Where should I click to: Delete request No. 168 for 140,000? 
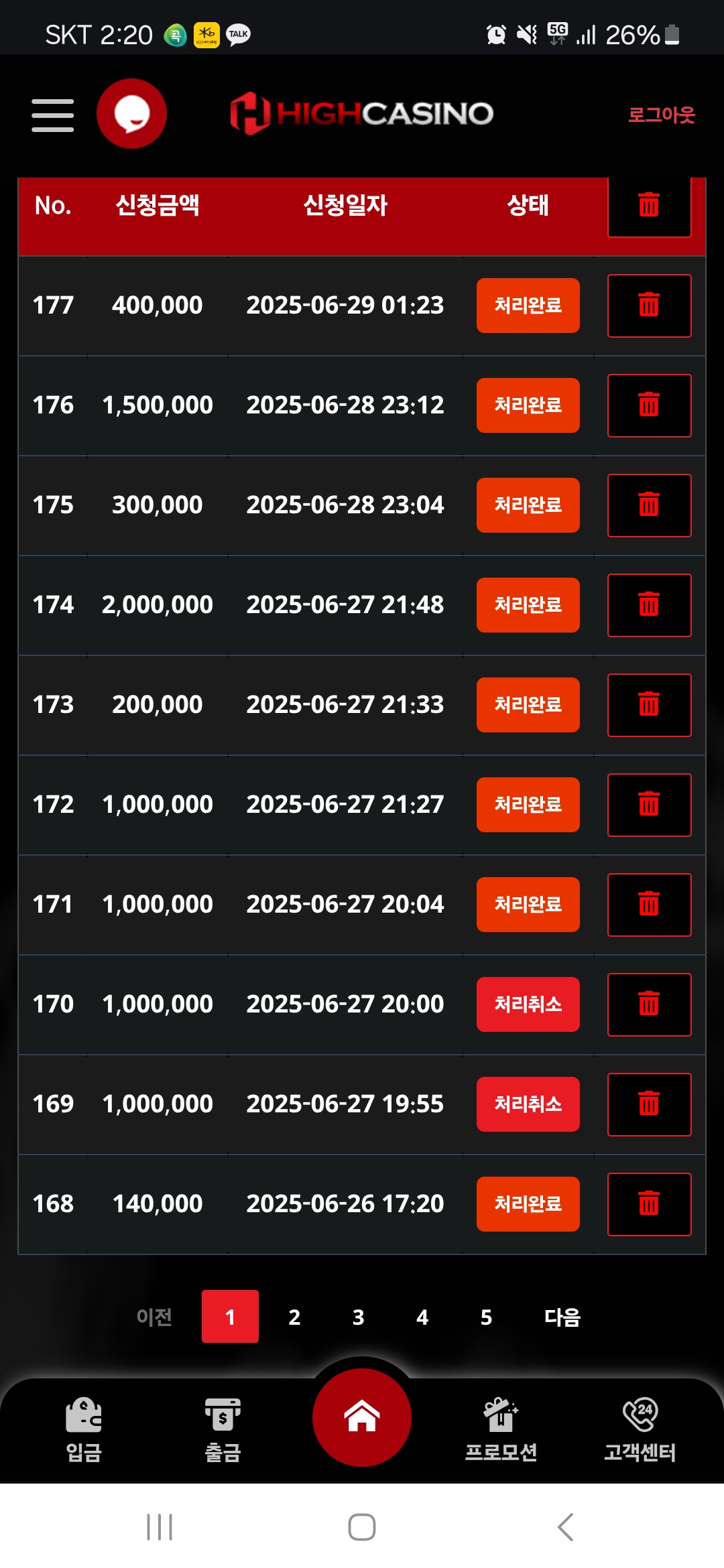tap(649, 1204)
